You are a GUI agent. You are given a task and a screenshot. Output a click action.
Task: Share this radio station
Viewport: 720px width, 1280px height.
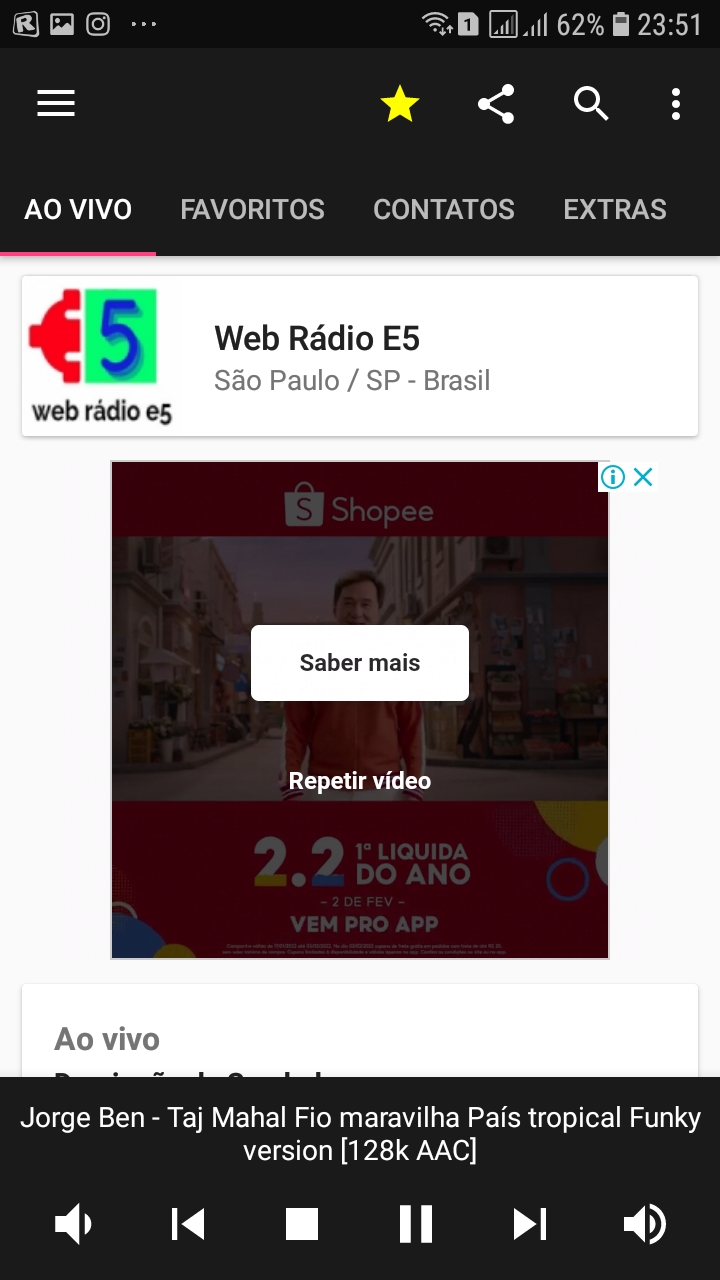495,104
